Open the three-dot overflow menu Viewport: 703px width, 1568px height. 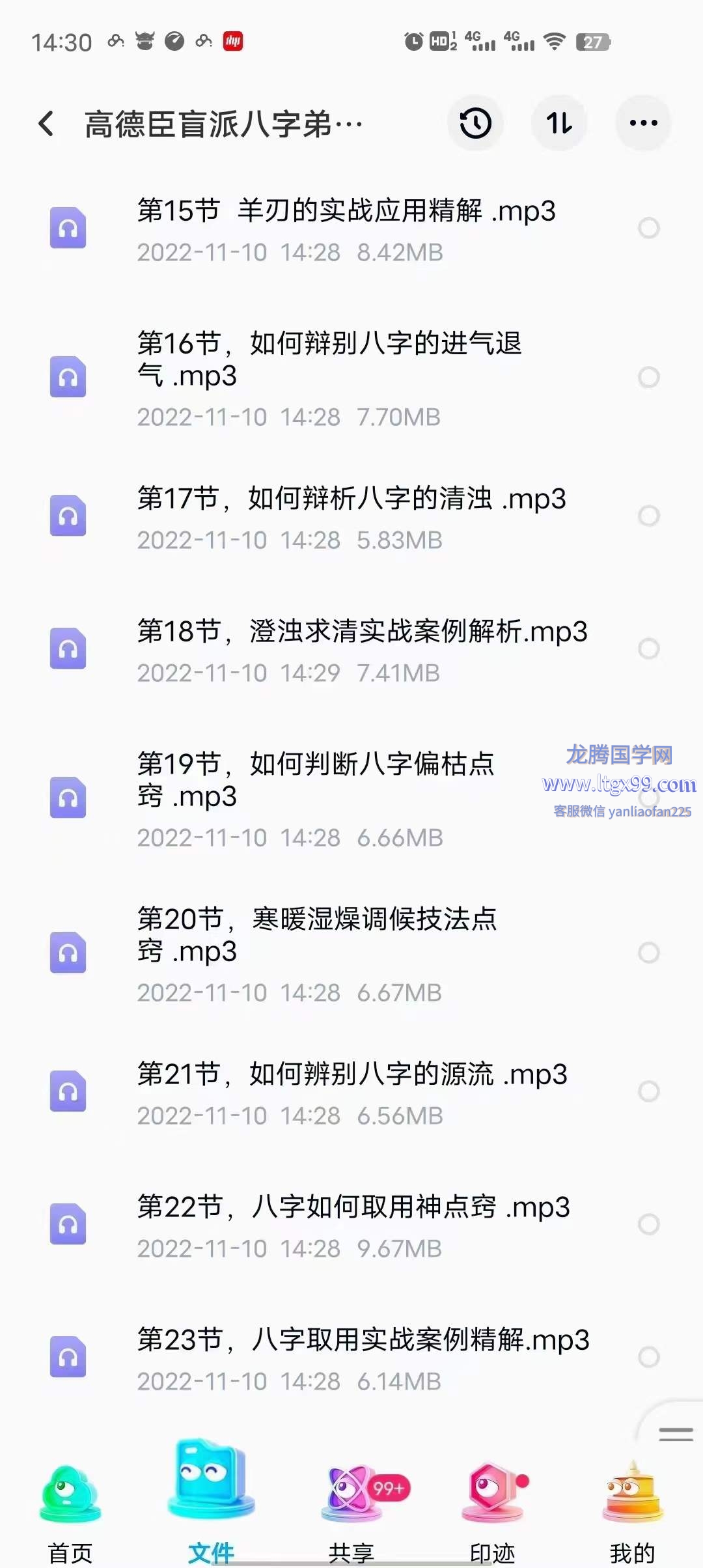(x=644, y=124)
